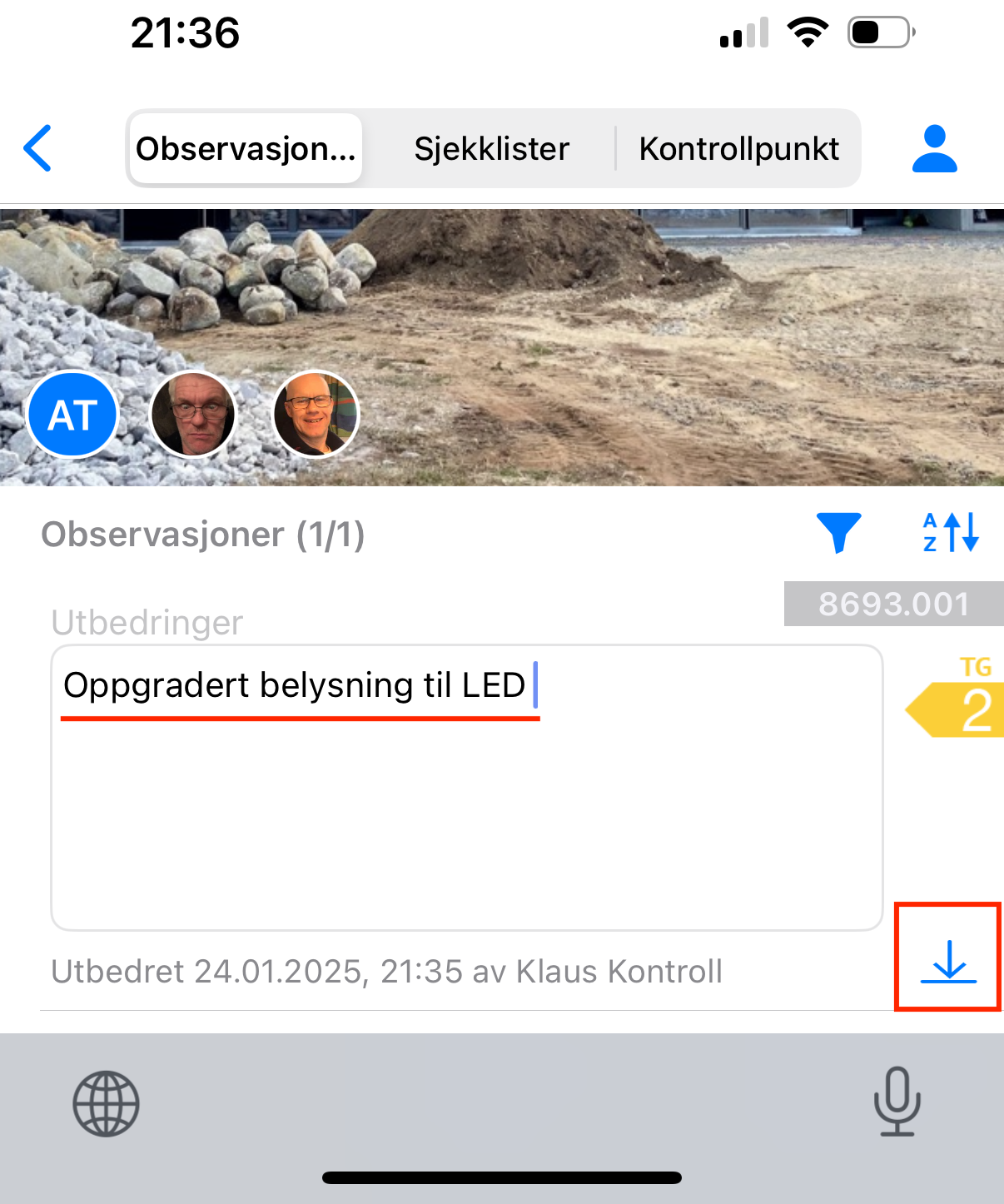The image size is (1004, 1204).
Task: Switch keyboard language with globe key
Action: pyautogui.click(x=106, y=1103)
